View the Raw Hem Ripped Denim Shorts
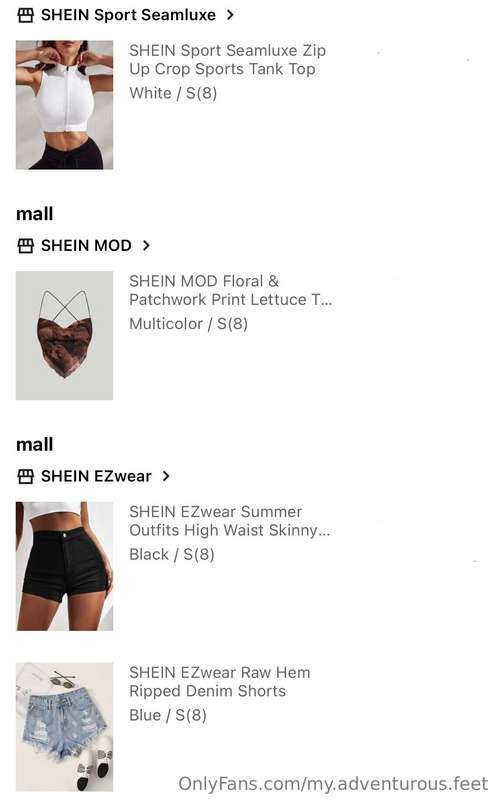This screenshot has height=800, width=494. click(219, 682)
